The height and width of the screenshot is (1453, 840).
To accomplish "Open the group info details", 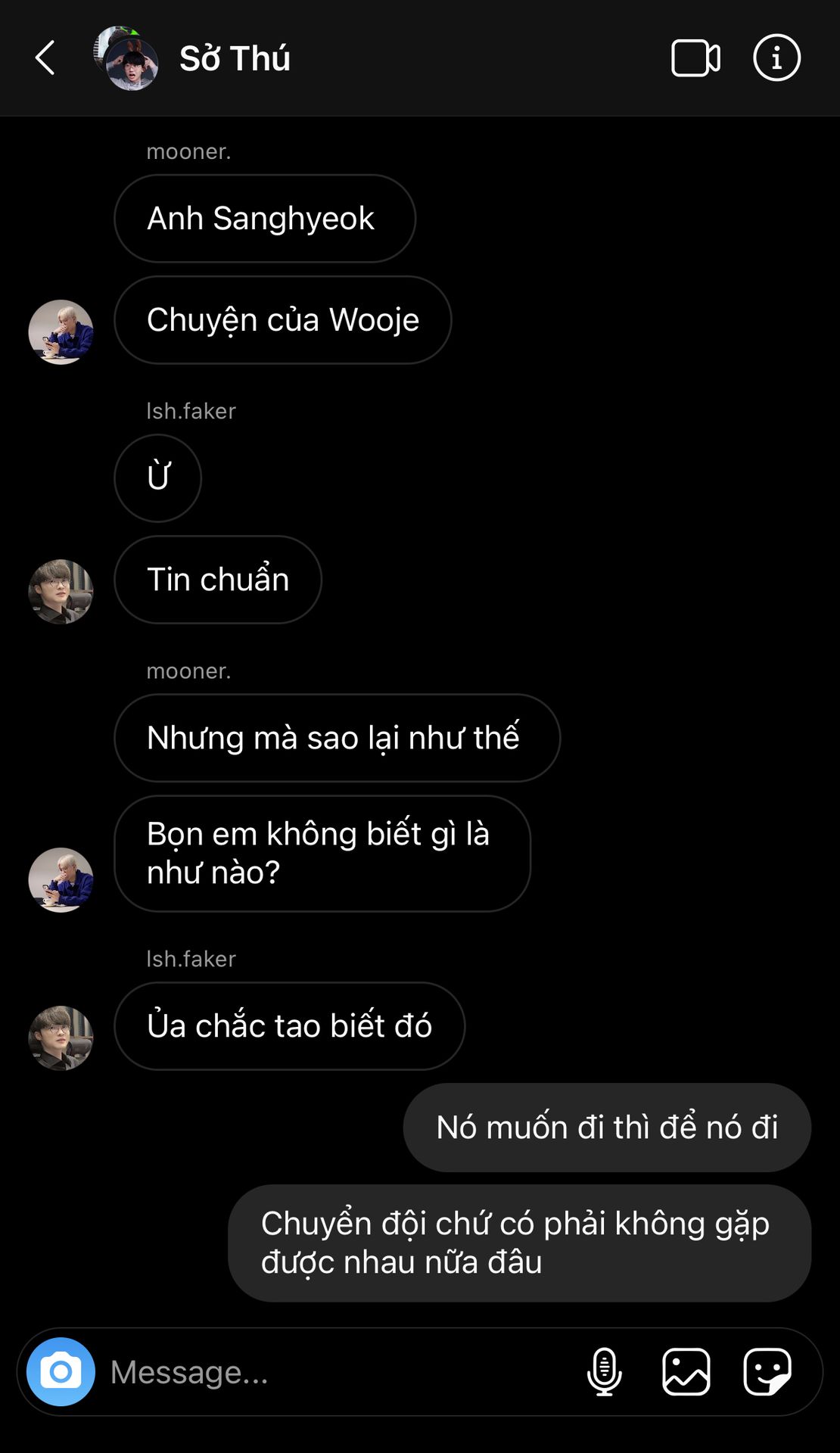I will 776,58.
